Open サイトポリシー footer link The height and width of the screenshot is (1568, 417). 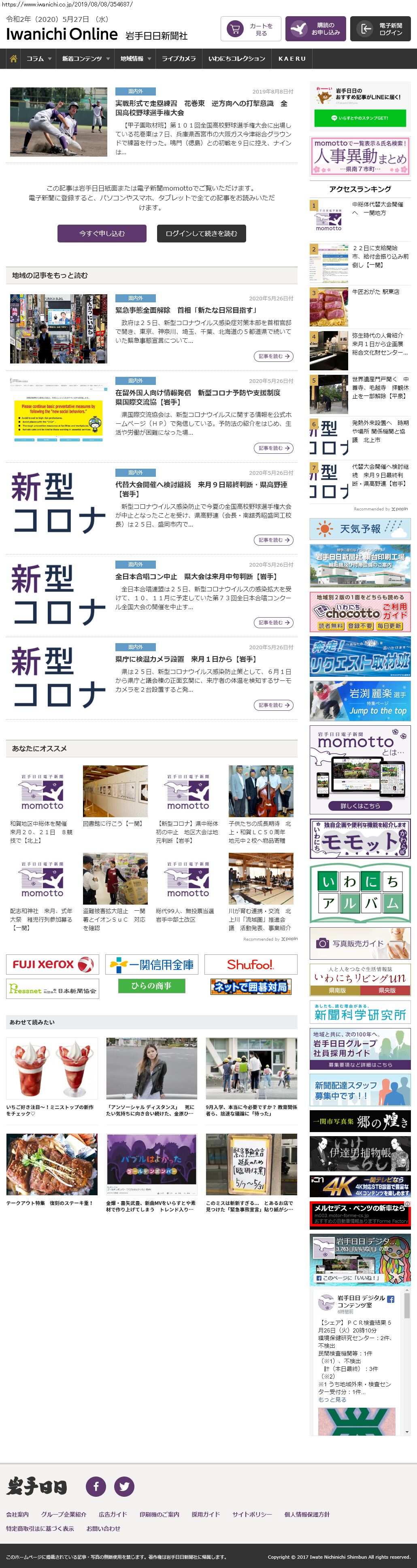(251, 1514)
